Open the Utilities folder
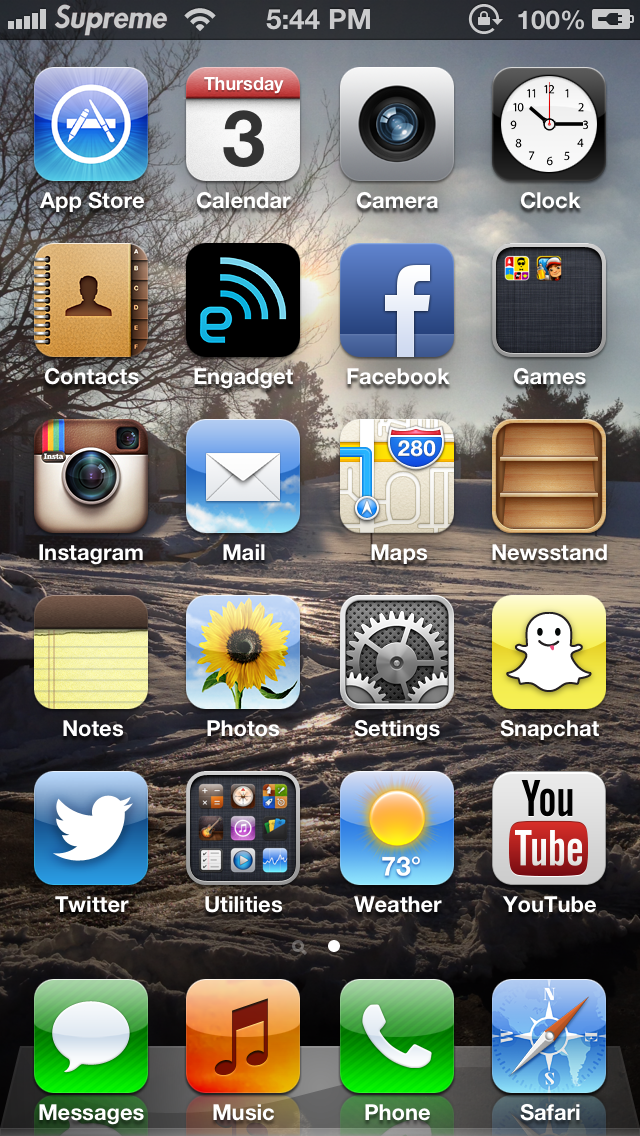The width and height of the screenshot is (640, 1136). click(244, 828)
